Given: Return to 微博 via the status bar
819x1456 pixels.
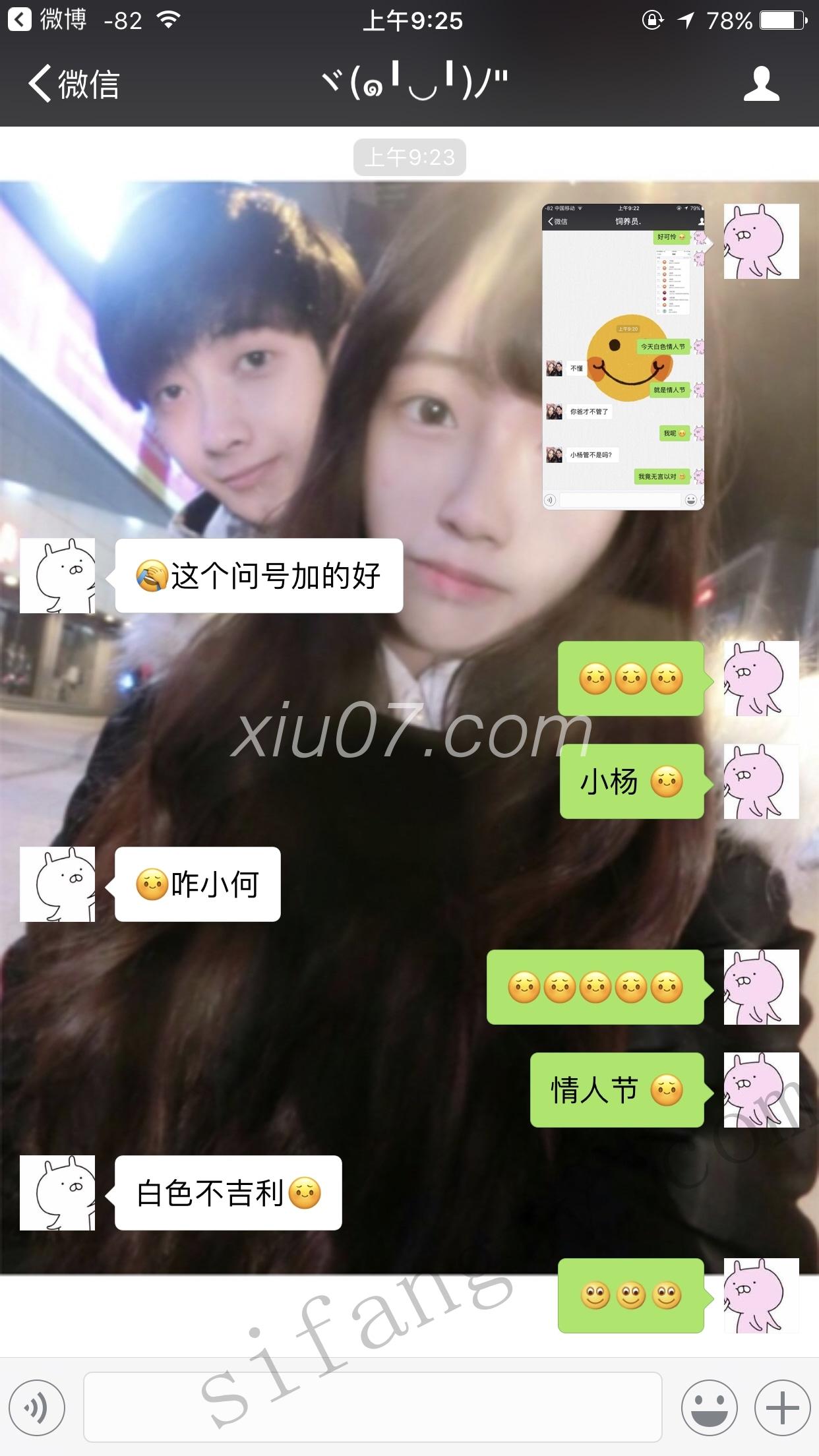Looking at the screenshot, I should (x=46, y=20).
